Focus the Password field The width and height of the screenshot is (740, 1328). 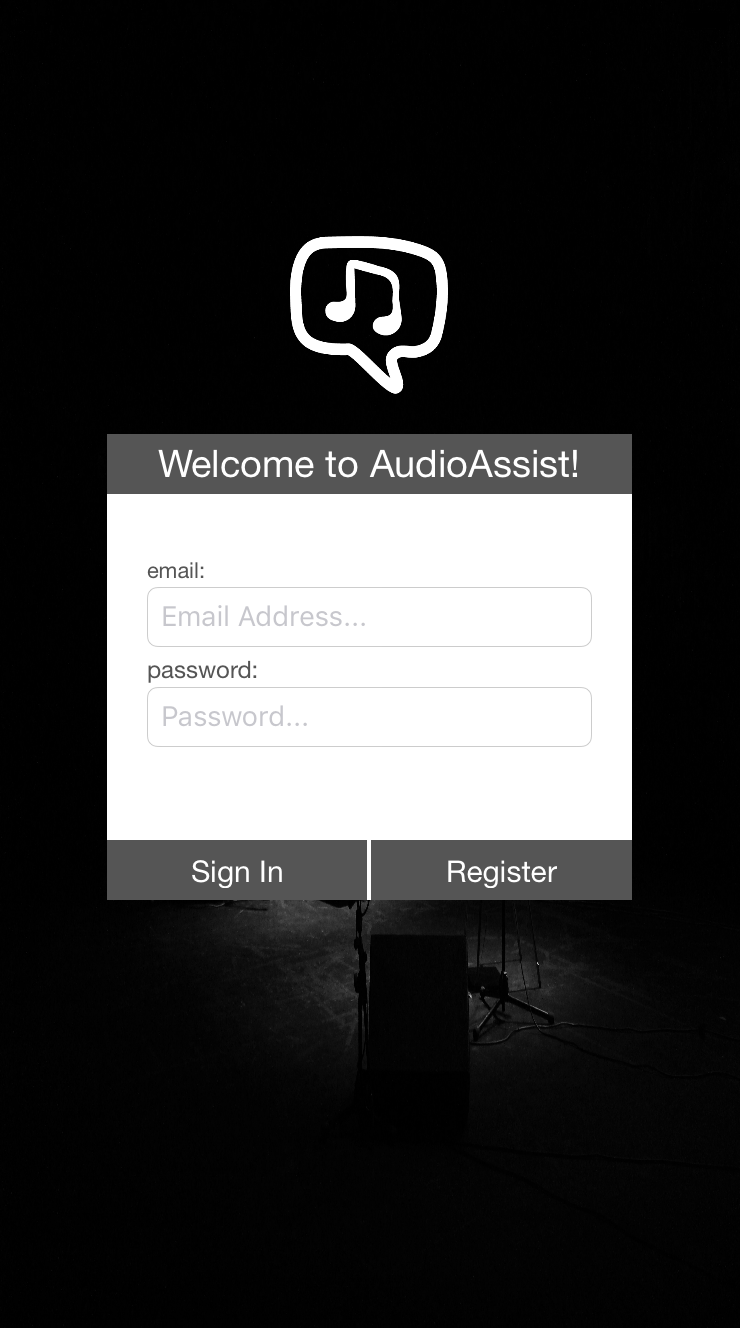(369, 717)
